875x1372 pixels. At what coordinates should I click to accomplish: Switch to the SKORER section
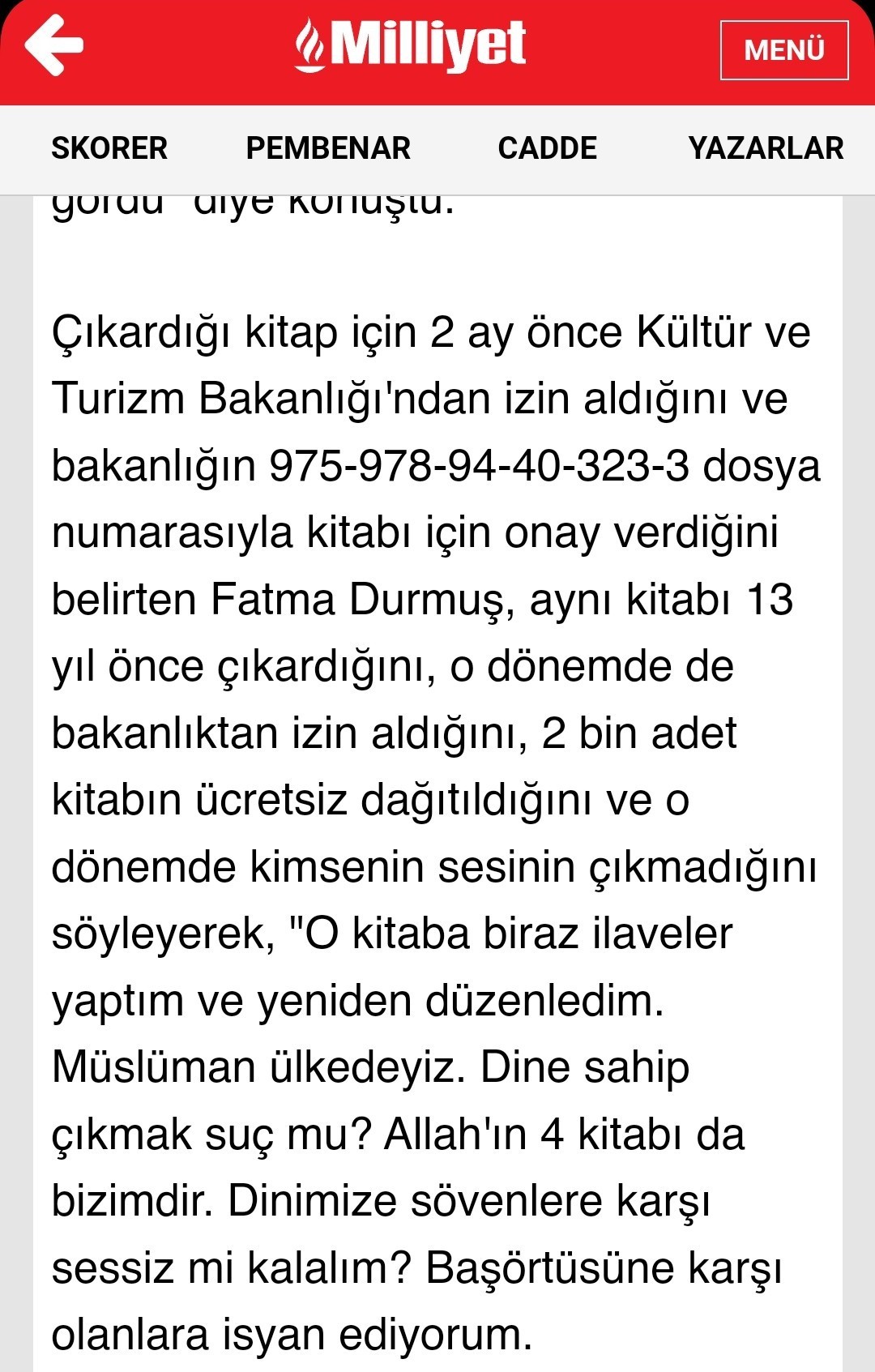[109, 148]
